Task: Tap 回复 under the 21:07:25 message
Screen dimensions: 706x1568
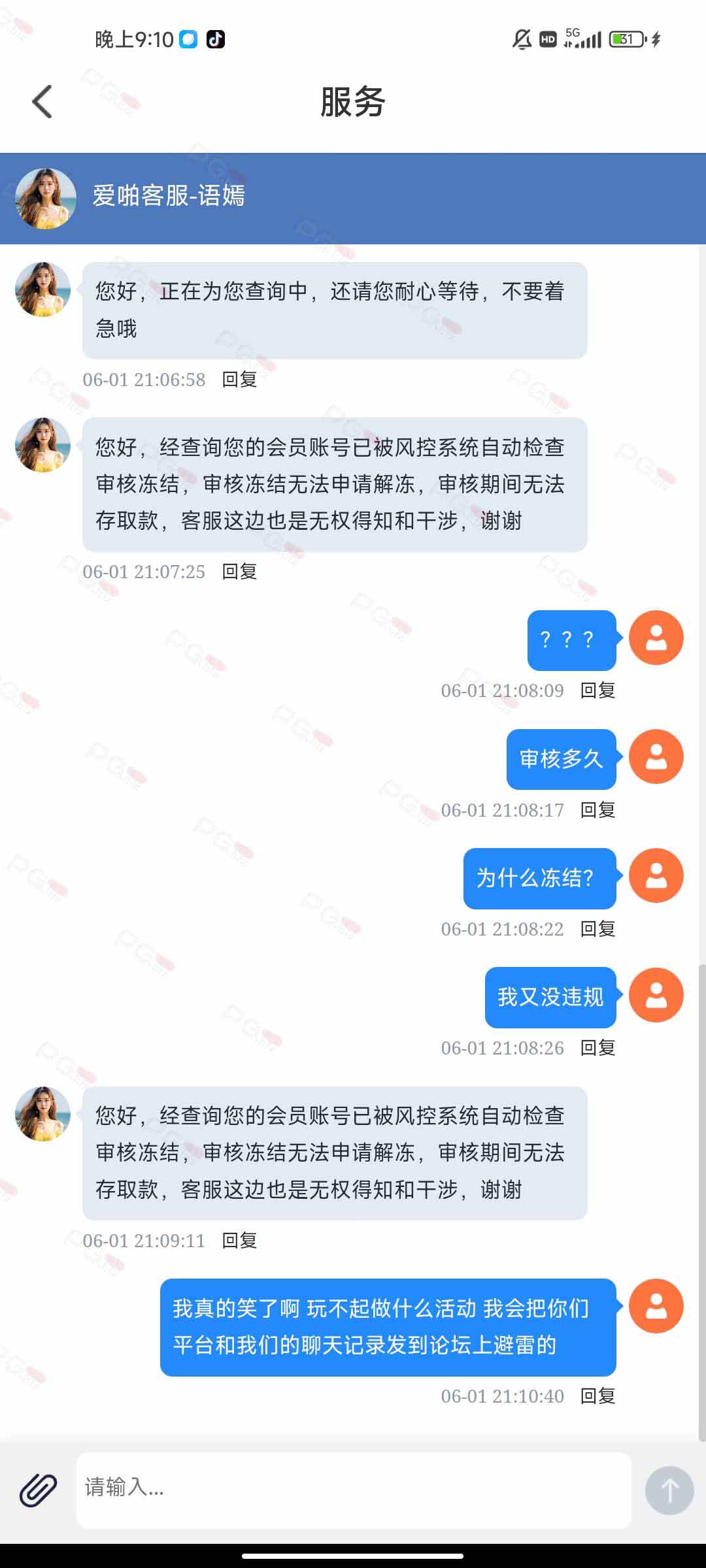Action: pos(239,572)
